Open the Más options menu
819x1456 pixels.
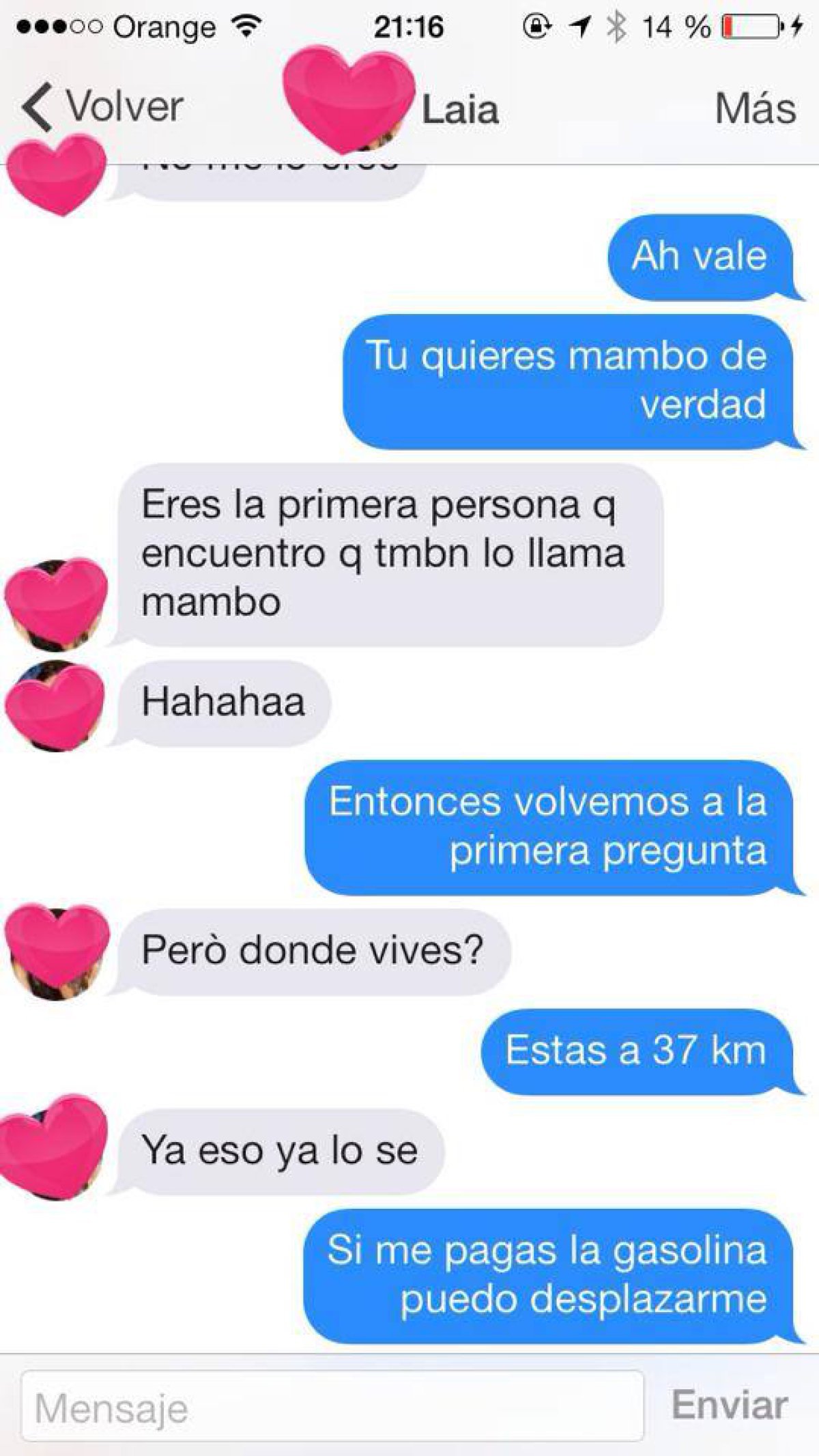point(756,108)
